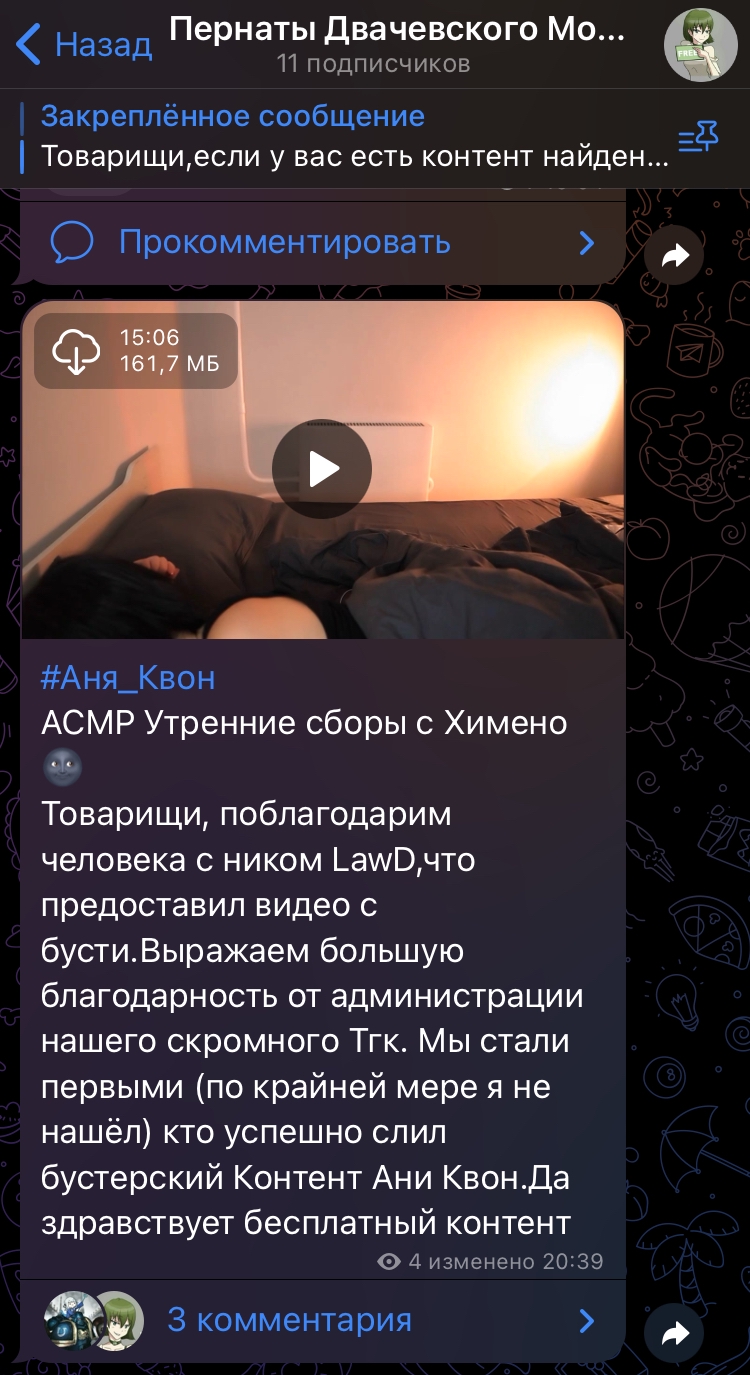Image resolution: width=750 pixels, height=1375 pixels.
Task: Open channel info via title header
Action: point(398,45)
